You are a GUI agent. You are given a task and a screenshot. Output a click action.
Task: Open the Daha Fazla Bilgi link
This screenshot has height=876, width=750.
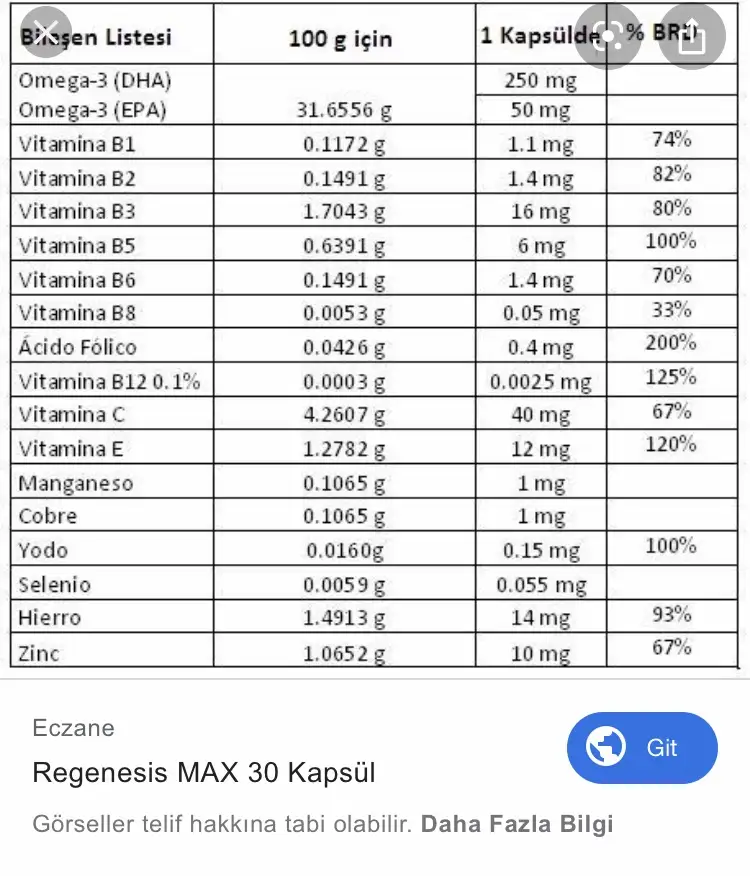pos(516,825)
